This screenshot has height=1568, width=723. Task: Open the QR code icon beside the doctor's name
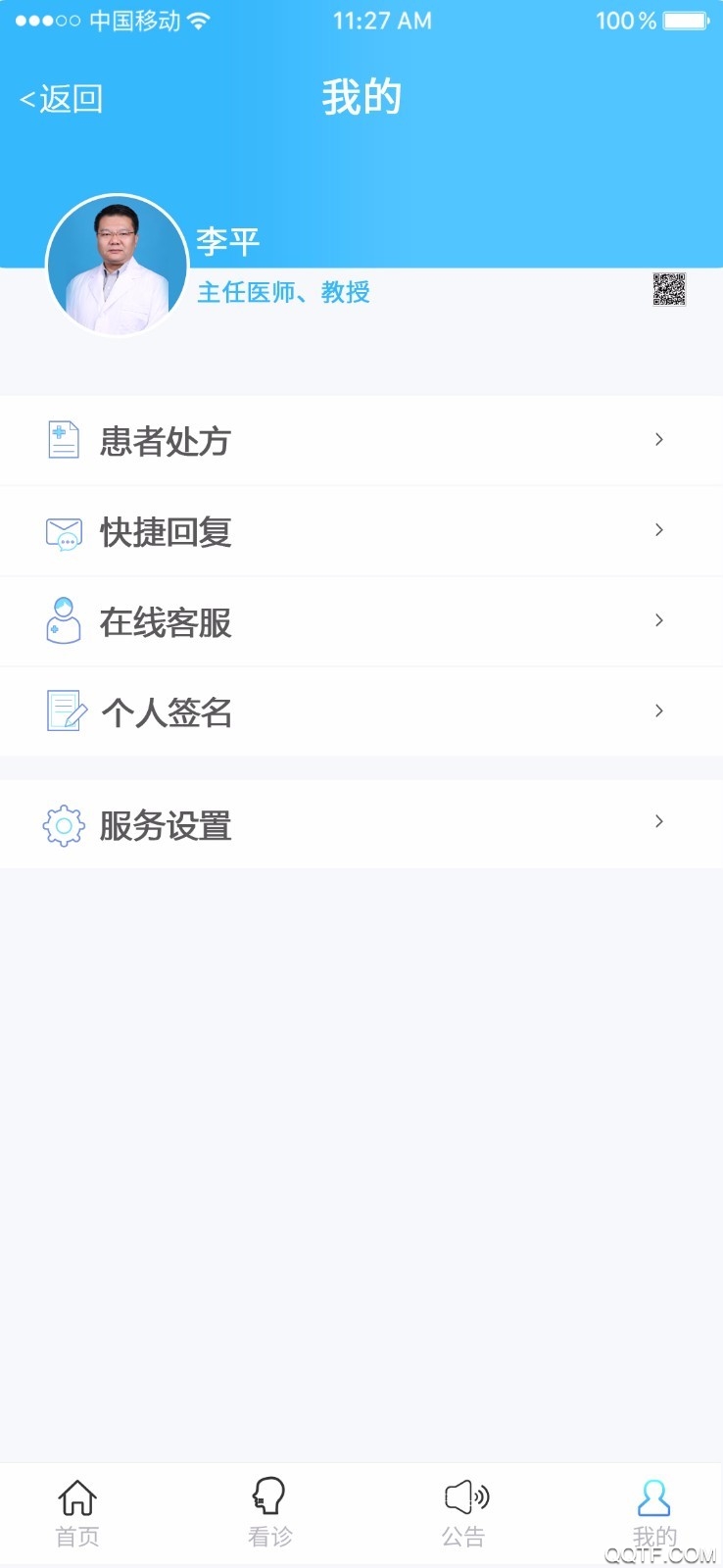tap(669, 289)
